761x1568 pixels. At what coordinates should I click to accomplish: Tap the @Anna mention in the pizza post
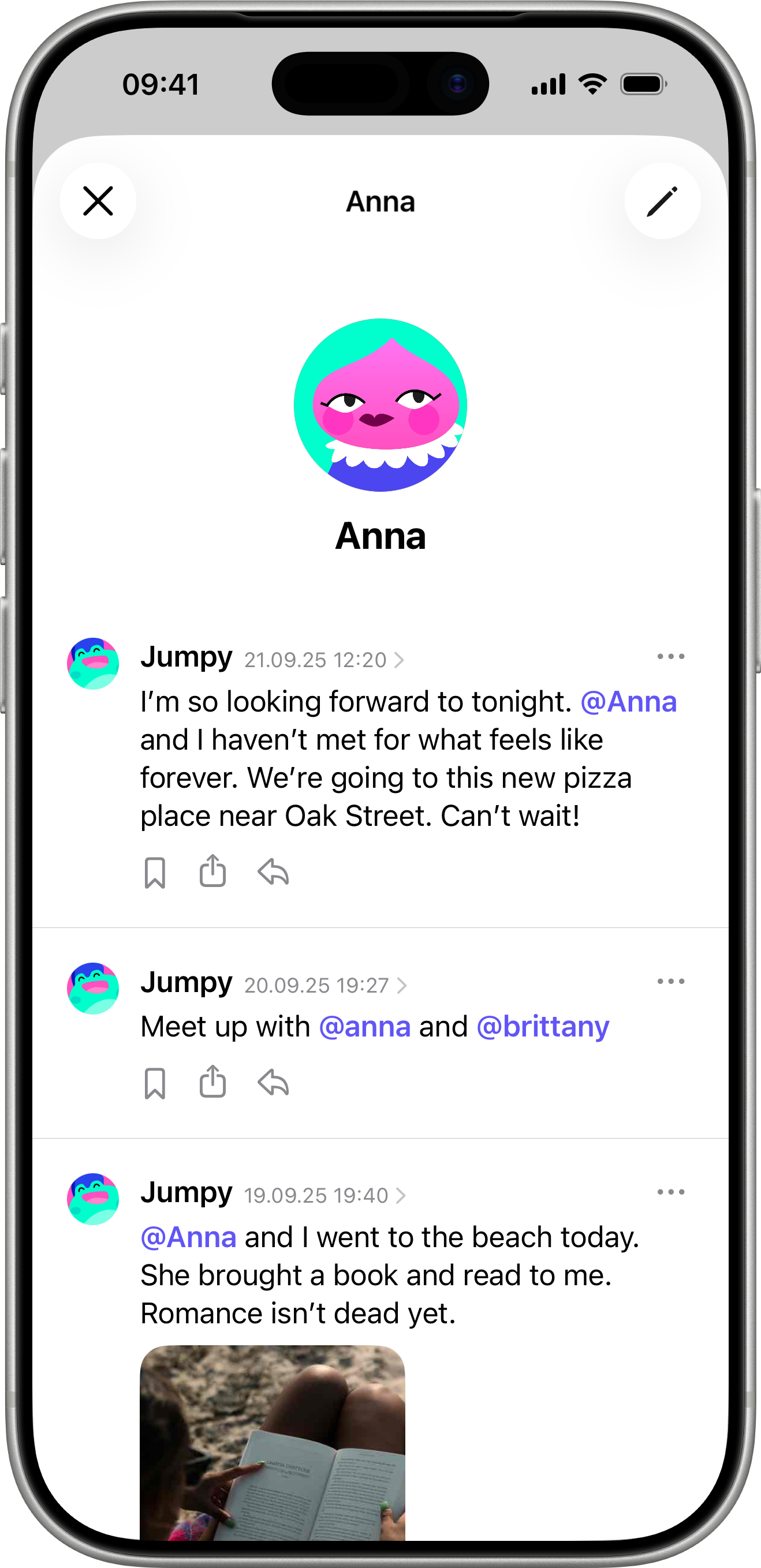click(628, 702)
